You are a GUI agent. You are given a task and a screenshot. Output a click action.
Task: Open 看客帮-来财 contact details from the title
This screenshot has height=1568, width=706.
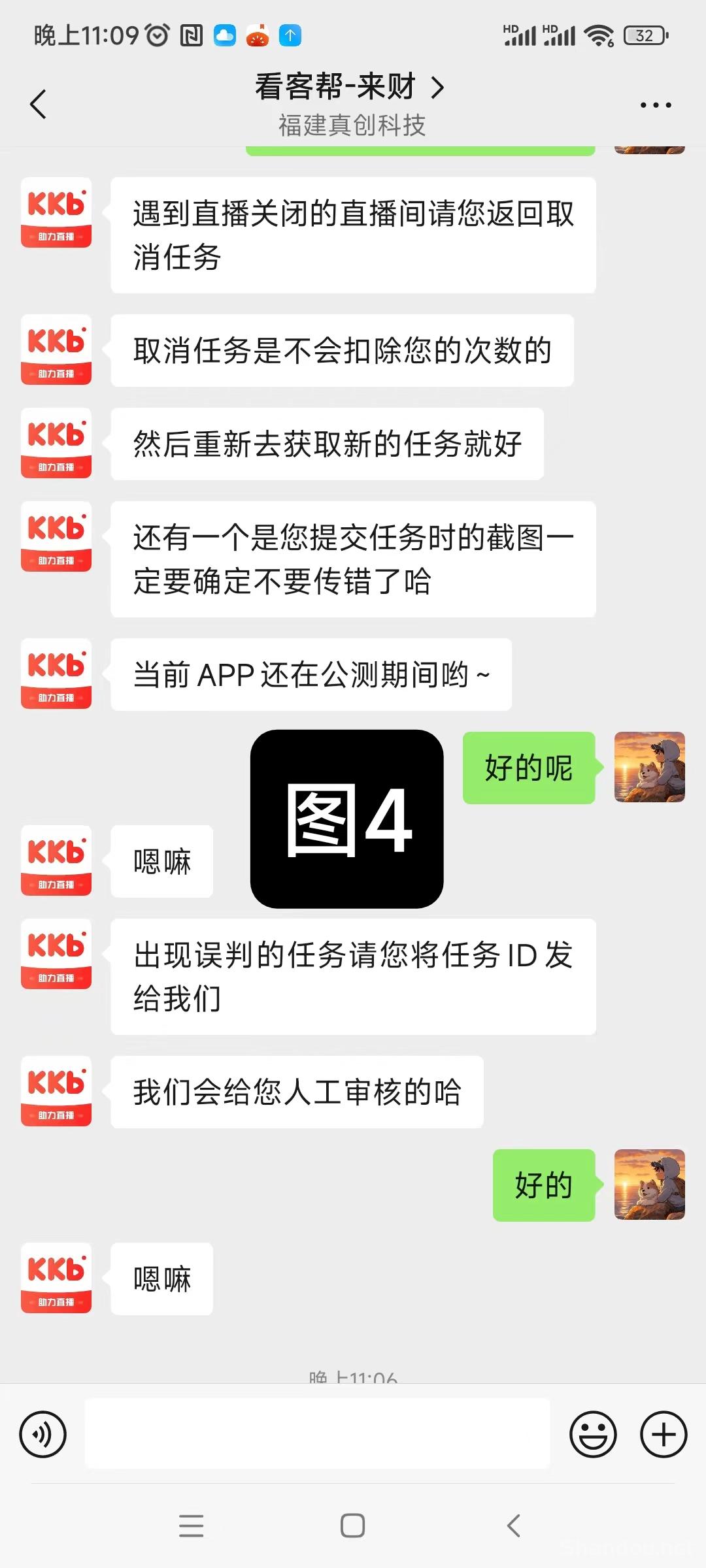(x=349, y=87)
